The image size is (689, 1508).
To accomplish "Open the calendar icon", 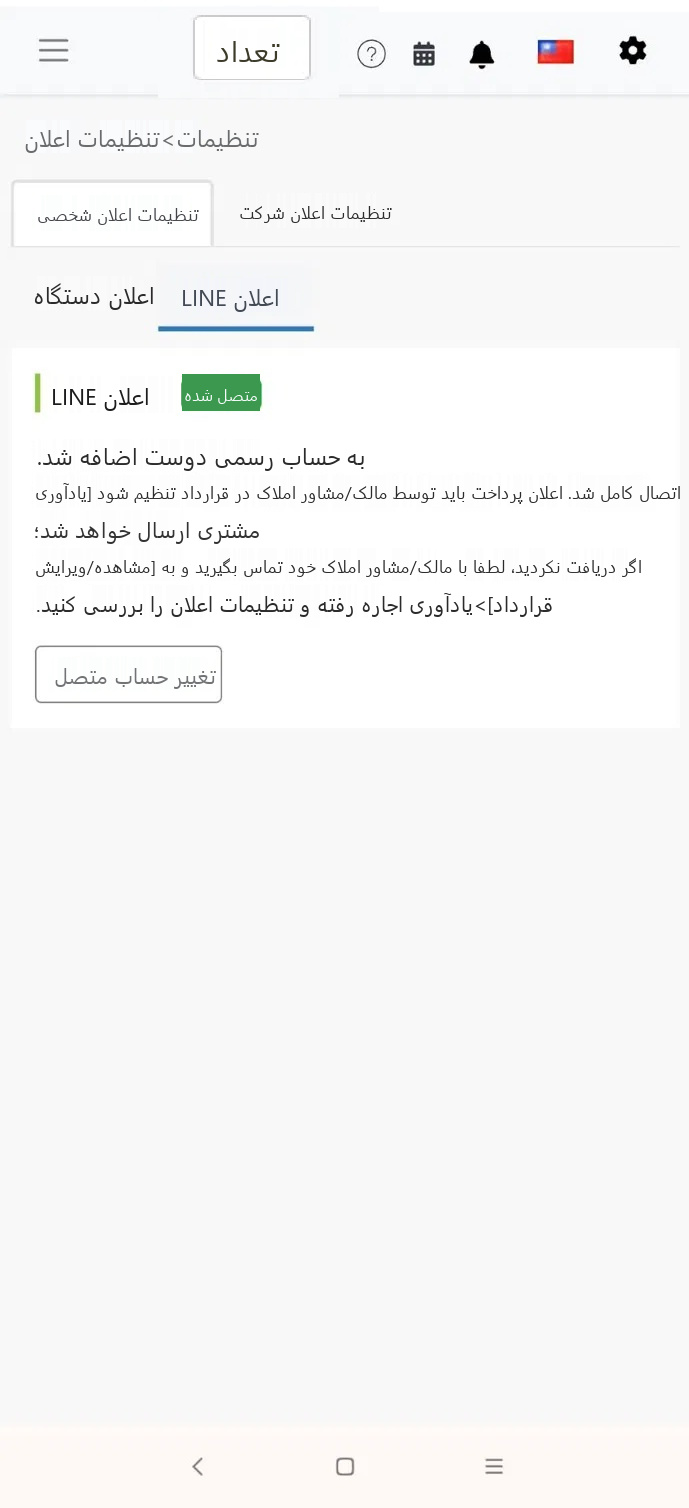I will pos(424,54).
